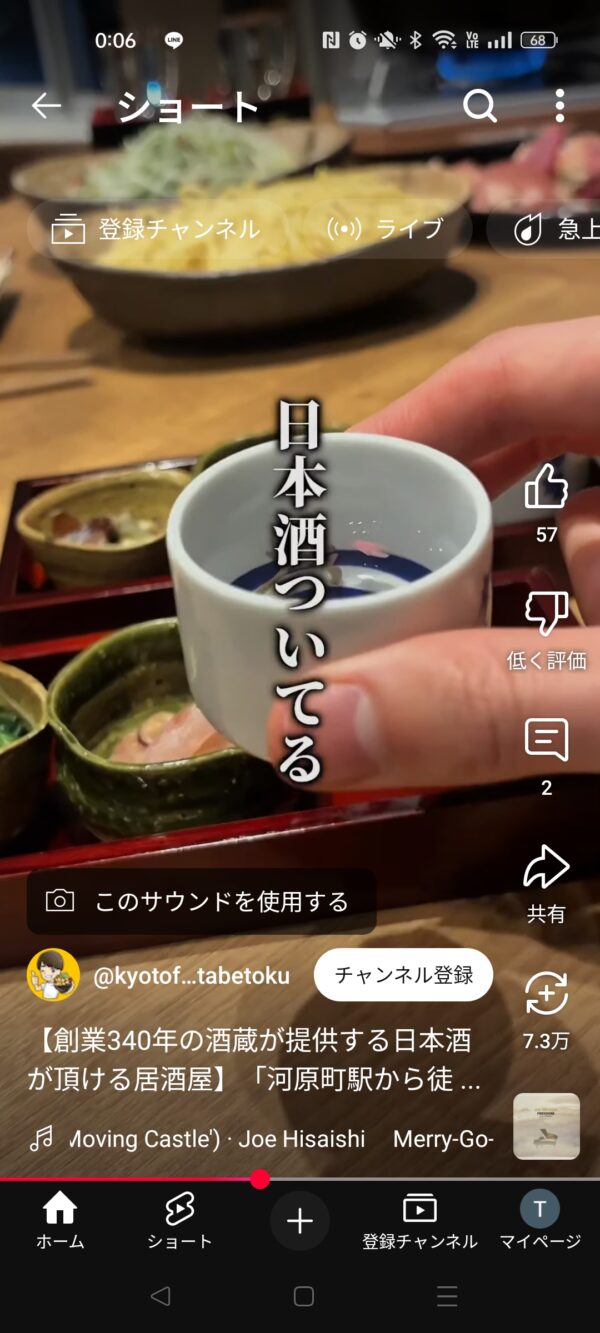This screenshot has width=600, height=1333.
Task: Select the ライブ chip
Action: coord(386,229)
